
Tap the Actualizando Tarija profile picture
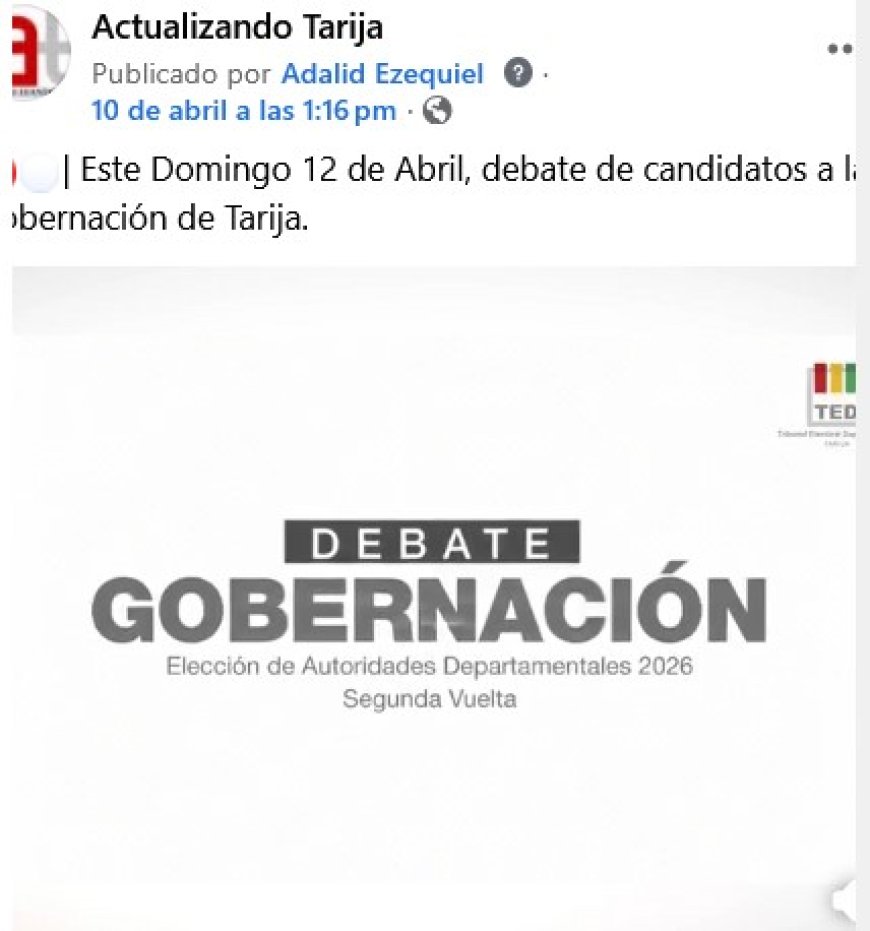pyautogui.click(x=38, y=52)
